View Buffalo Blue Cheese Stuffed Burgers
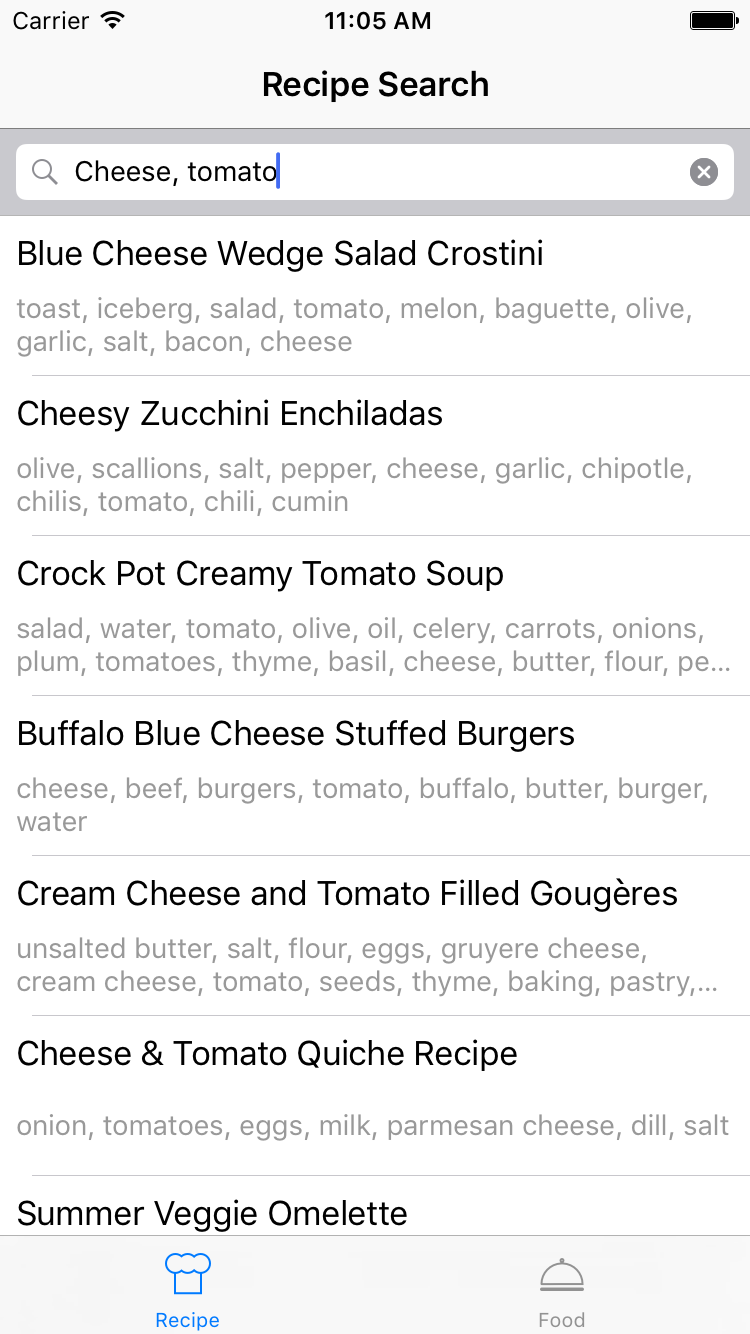This screenshot has width=750, height=1334. point(375,776)
